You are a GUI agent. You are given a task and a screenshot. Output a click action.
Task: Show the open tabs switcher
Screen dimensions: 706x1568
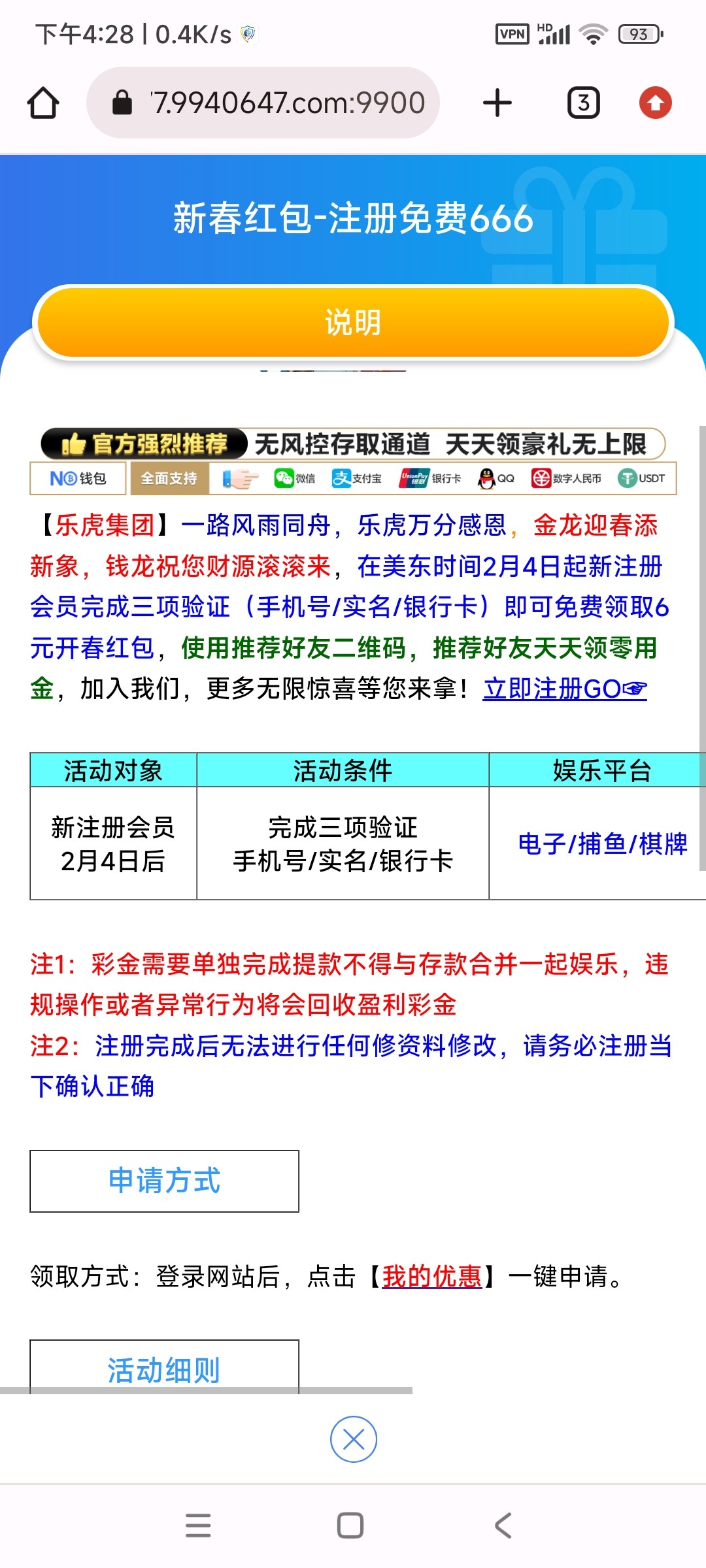coord(583,103)
